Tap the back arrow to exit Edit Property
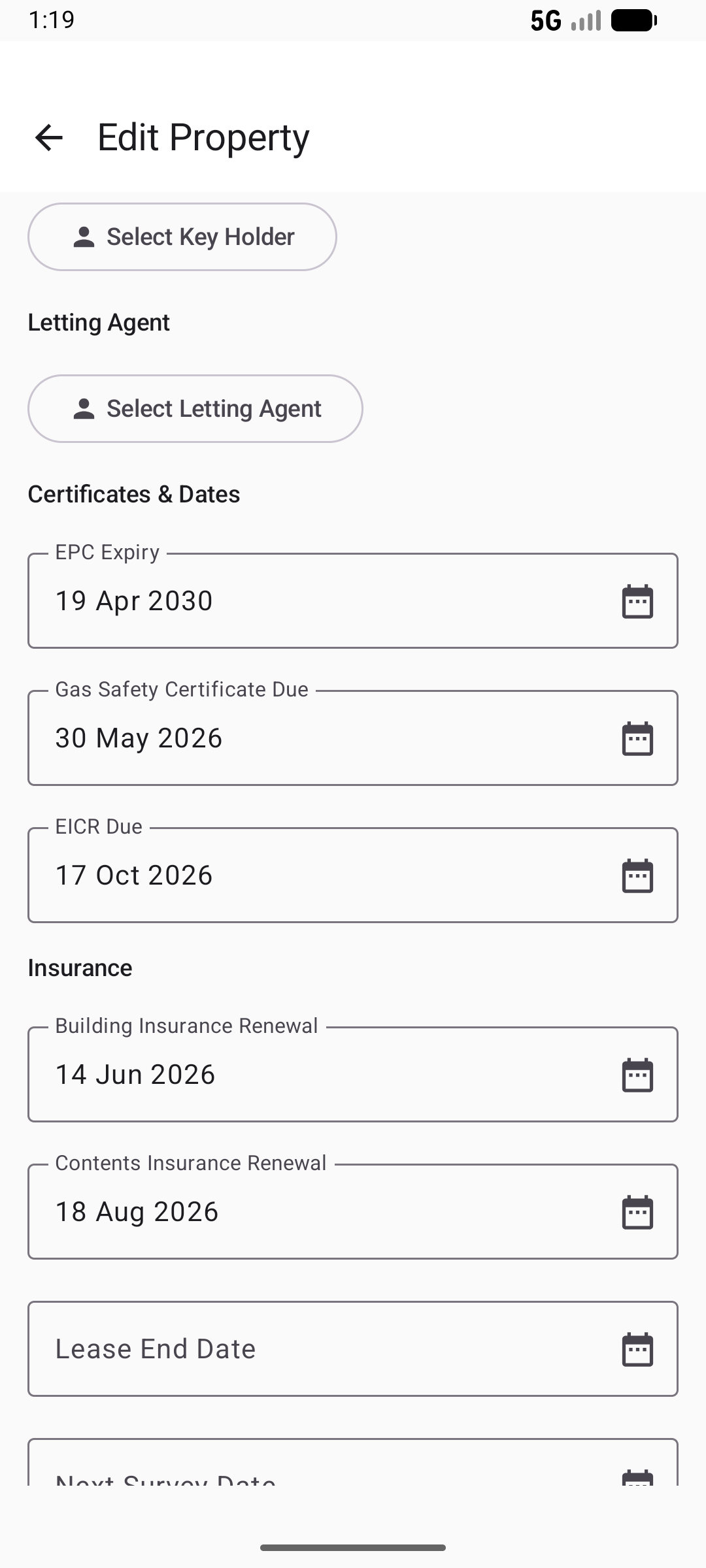The height and width of the screenshot is (1568, 706). pyautogui.click(x=48, y=138)
